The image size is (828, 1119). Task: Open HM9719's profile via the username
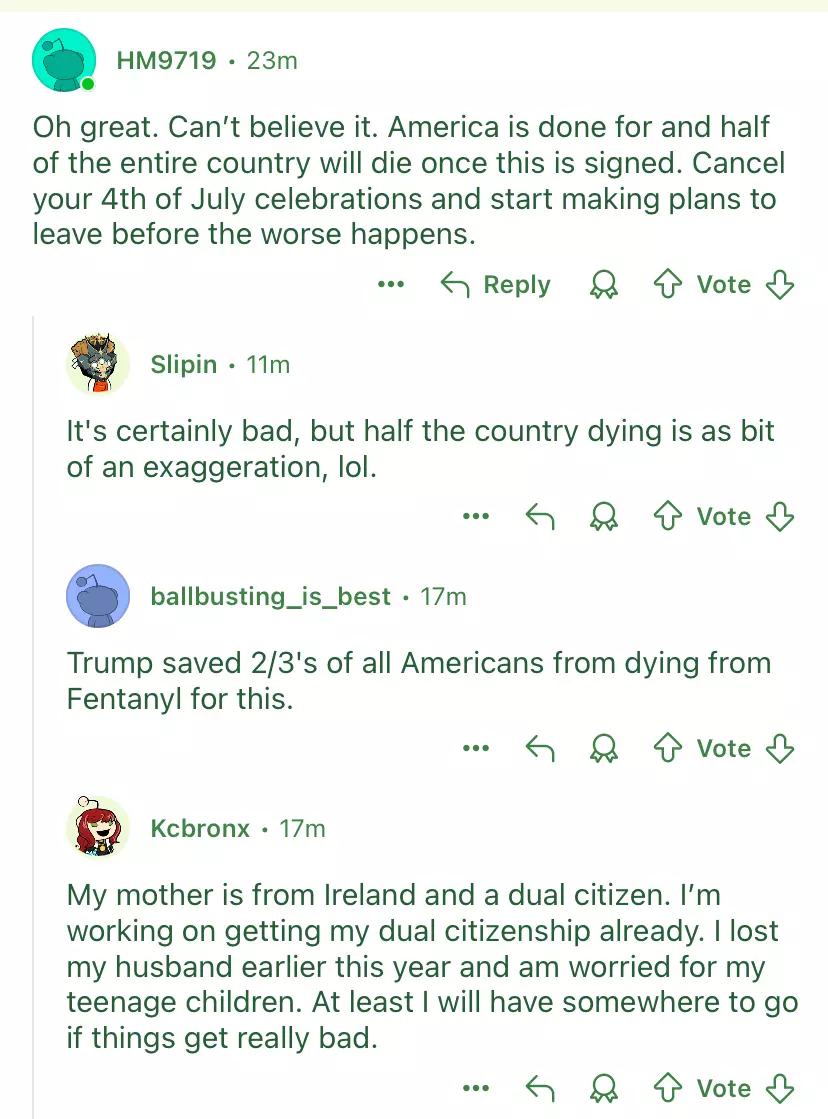point(166,61)
